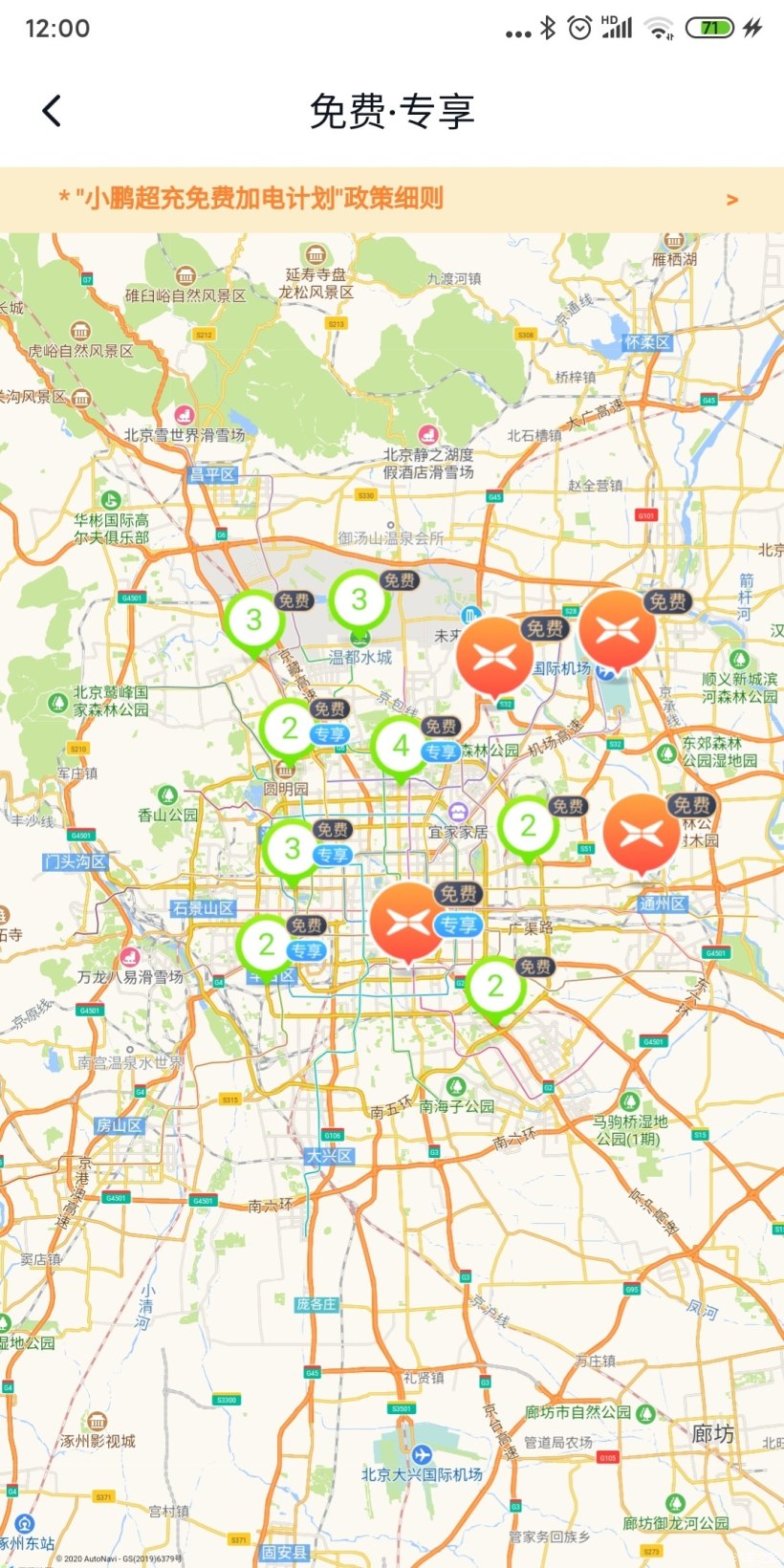This screenshot has height=1568, width=784.
Task: Select the cluster of 3 above 温都水城
Action: pos(359,600)
